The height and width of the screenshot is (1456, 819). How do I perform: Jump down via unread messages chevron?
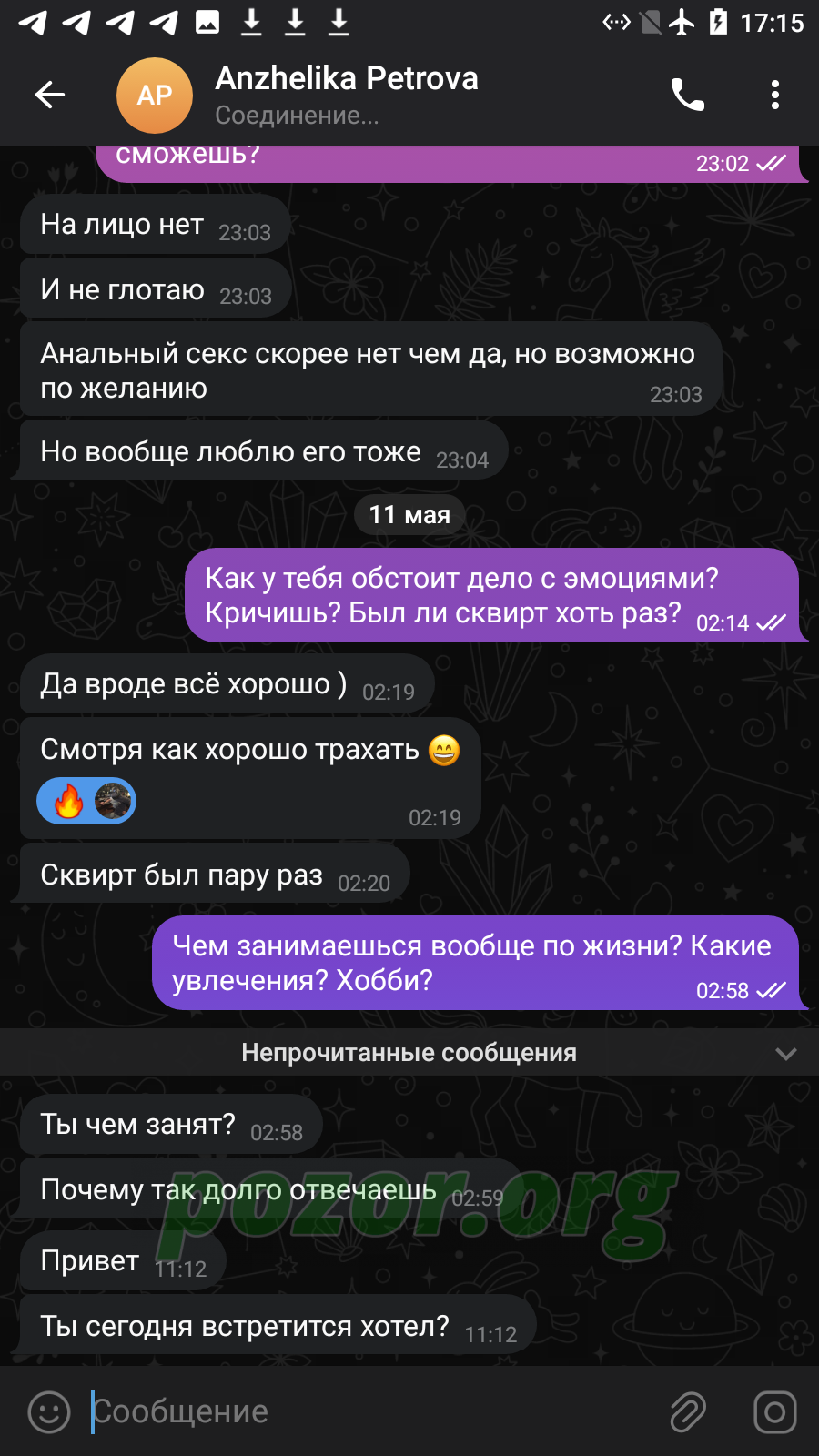tap(786, 1054)
